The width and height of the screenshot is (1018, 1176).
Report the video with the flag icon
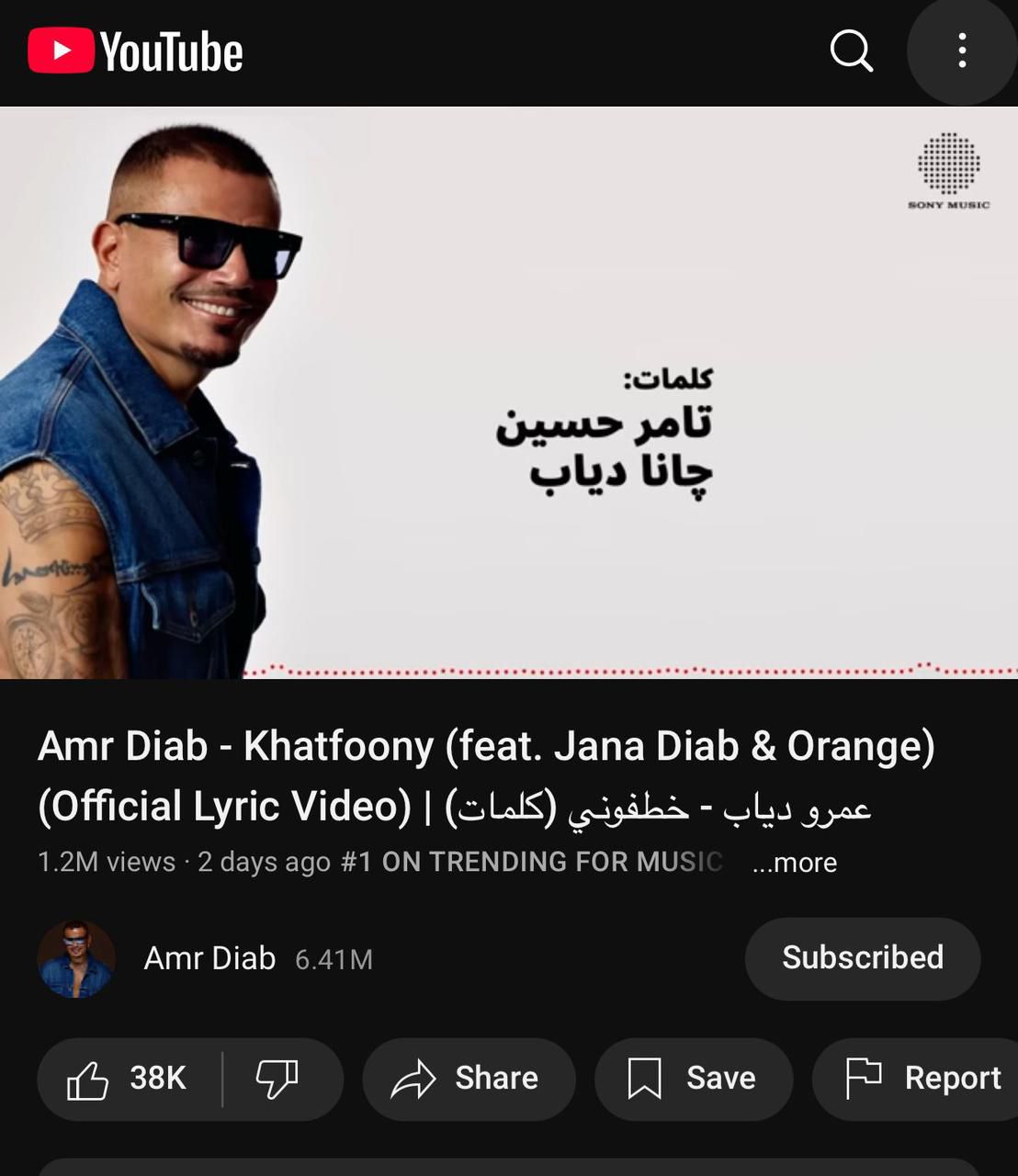[919, 1080]
